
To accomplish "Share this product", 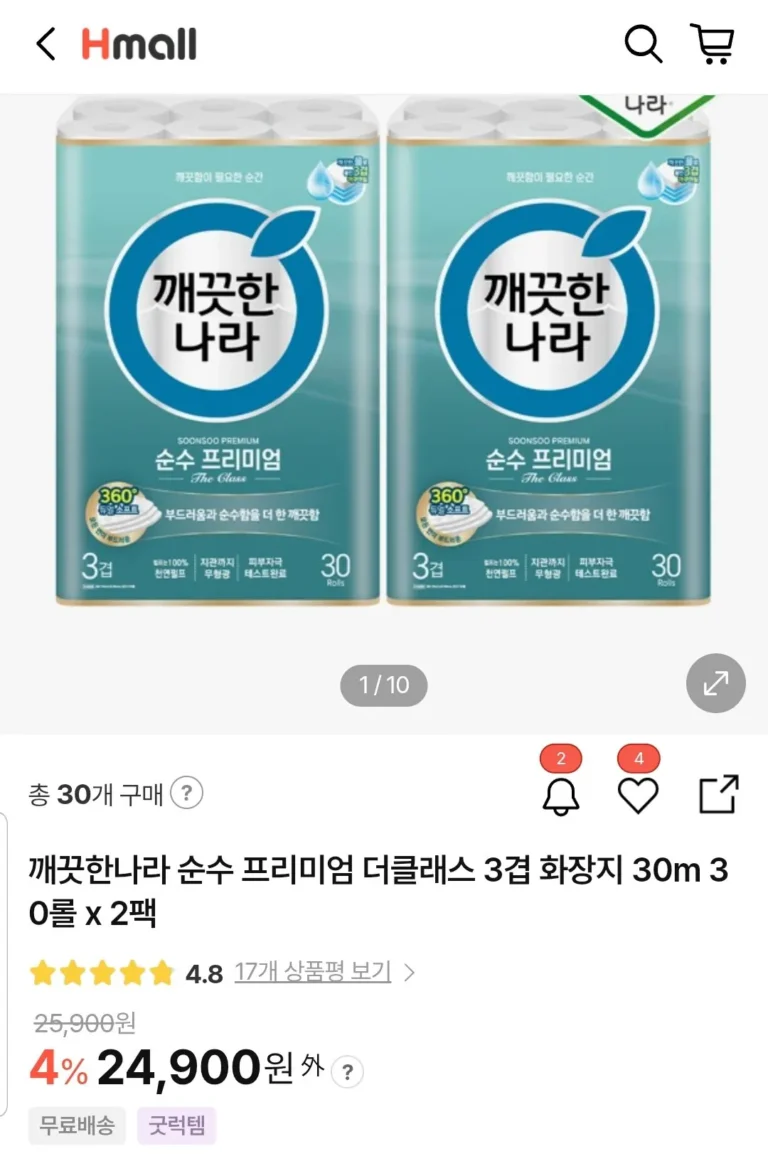I will 718,795.
